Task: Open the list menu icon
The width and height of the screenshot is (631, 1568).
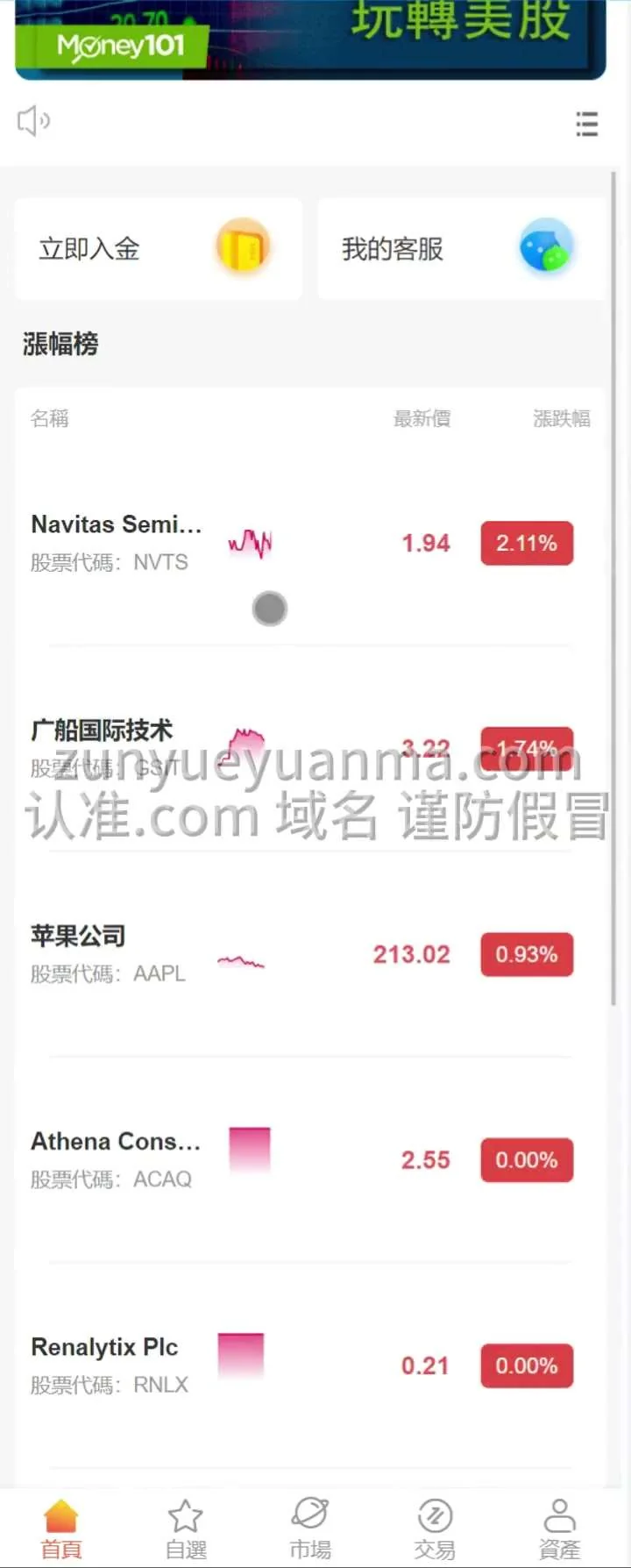Action: (586, 124)
